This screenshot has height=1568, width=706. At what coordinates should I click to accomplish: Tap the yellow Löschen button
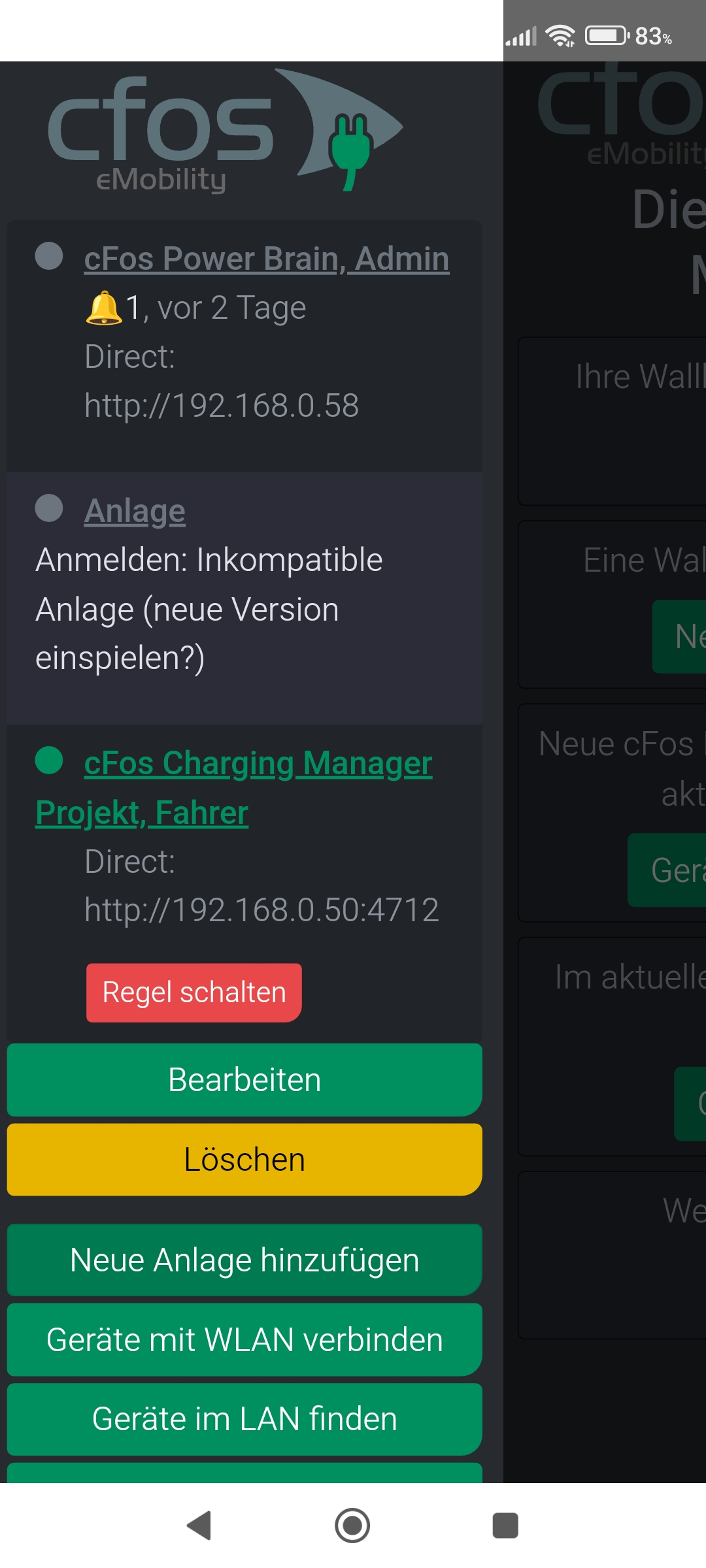[244, 1160]
